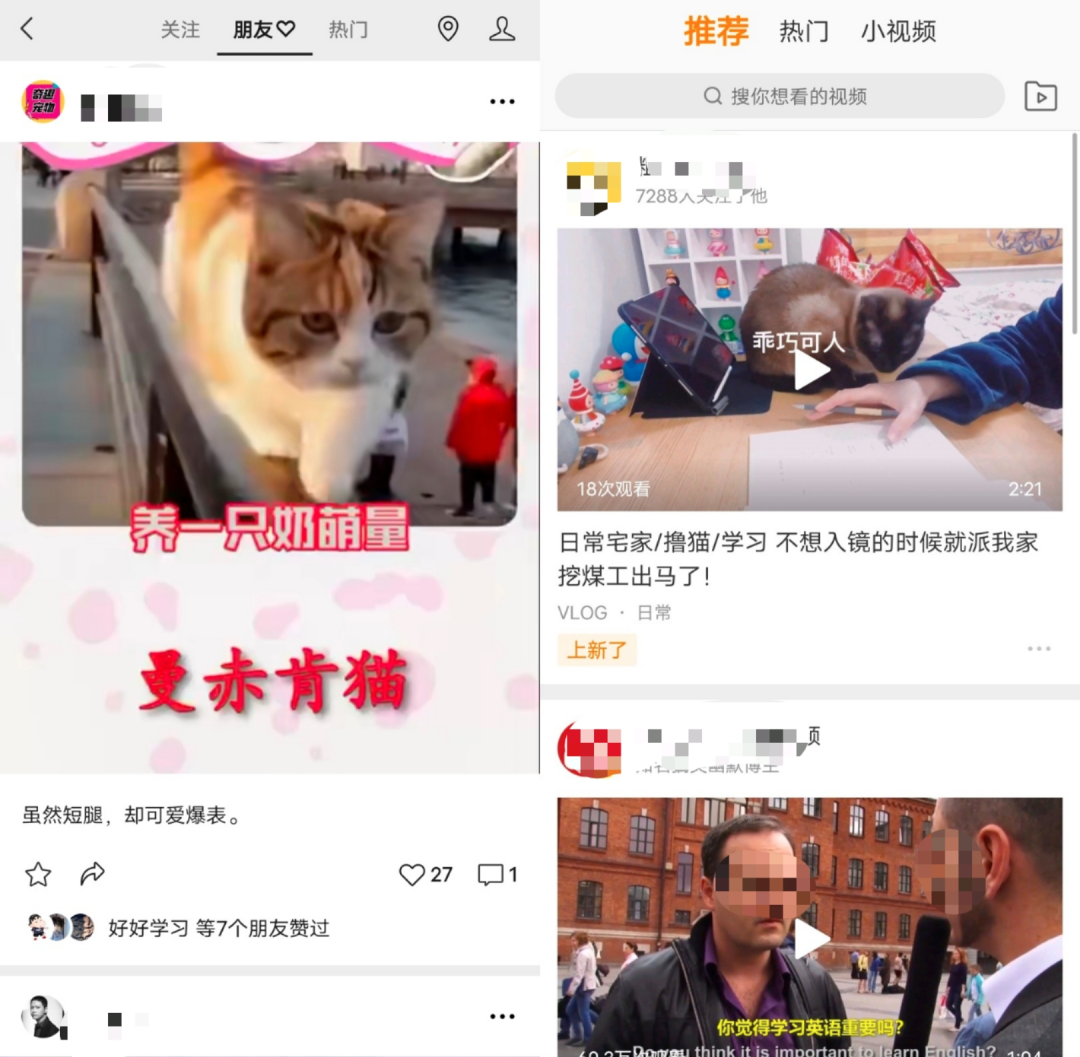Image resolution: width=1080 pixels, height=1057 pixels.
Task: Tap the 上新了 tag
Action: pos(597,650)
